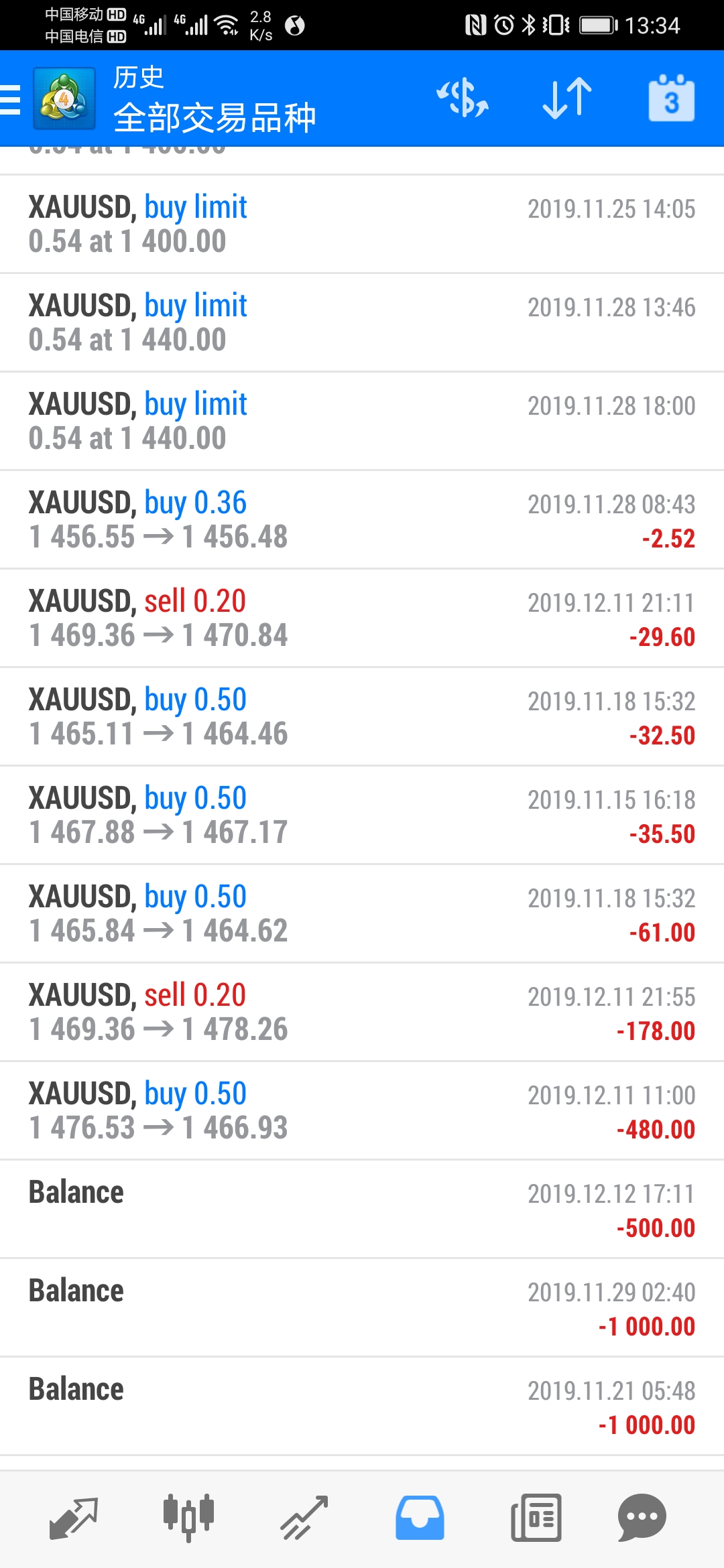
Task: Switch to the Trade tab
Action: tap(304, 1518)
